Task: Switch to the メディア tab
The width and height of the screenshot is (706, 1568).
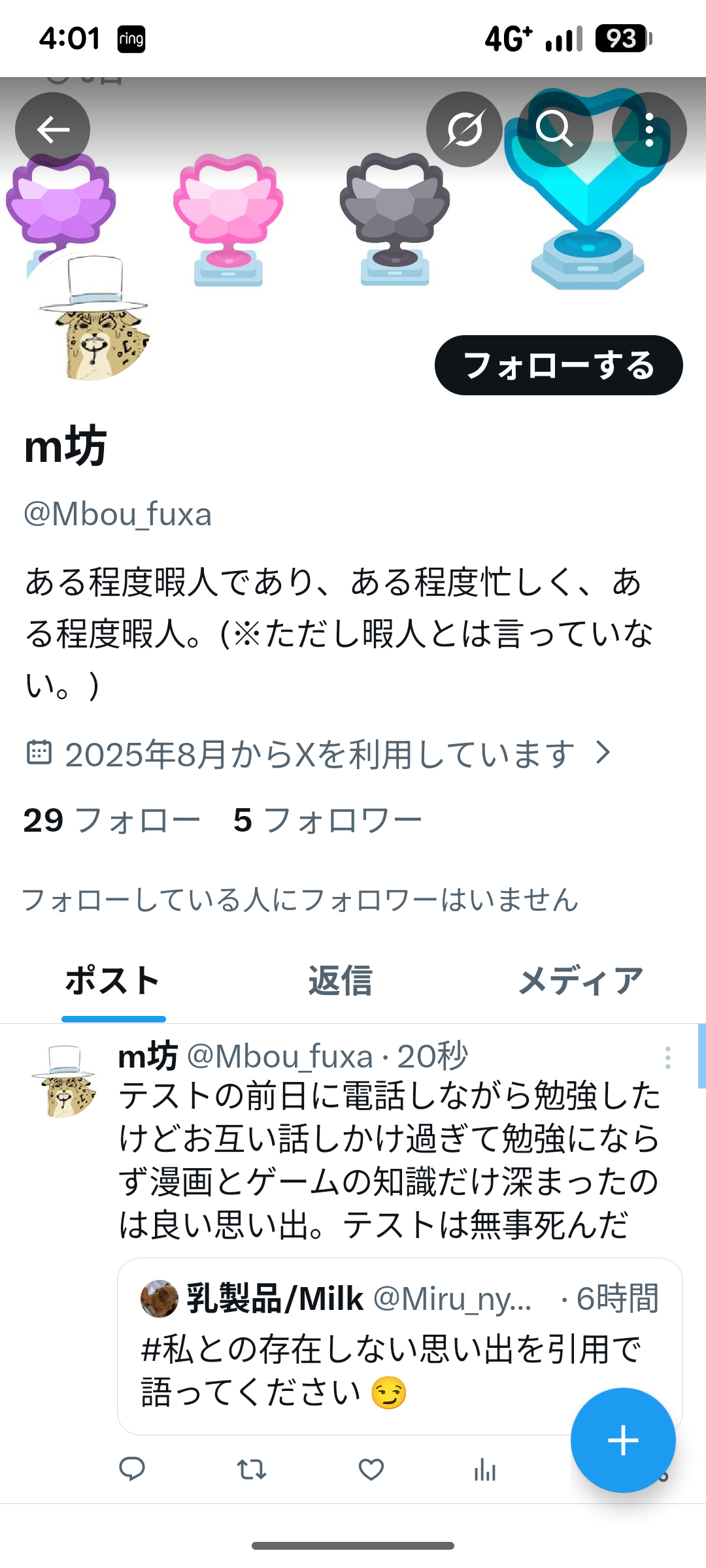Action: pos(580,981)
